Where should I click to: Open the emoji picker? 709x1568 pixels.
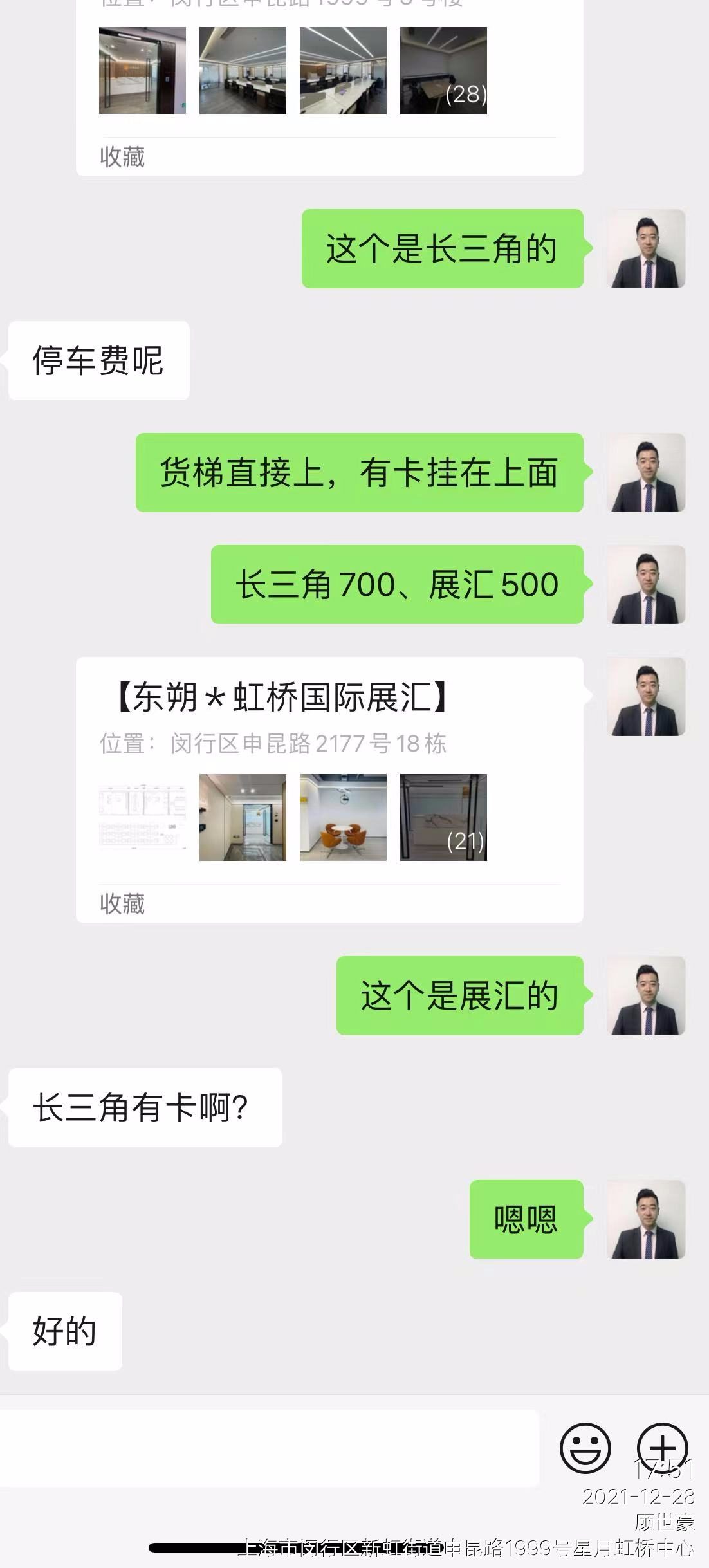pos(585,1448)
